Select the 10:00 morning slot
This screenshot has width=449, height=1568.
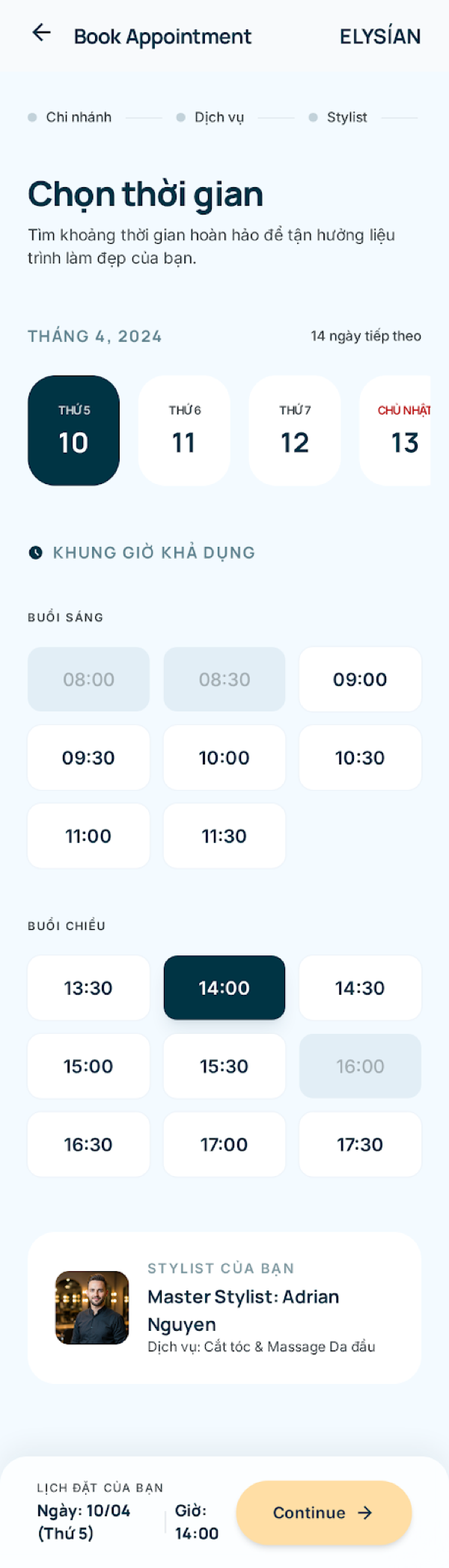(224, 757)
